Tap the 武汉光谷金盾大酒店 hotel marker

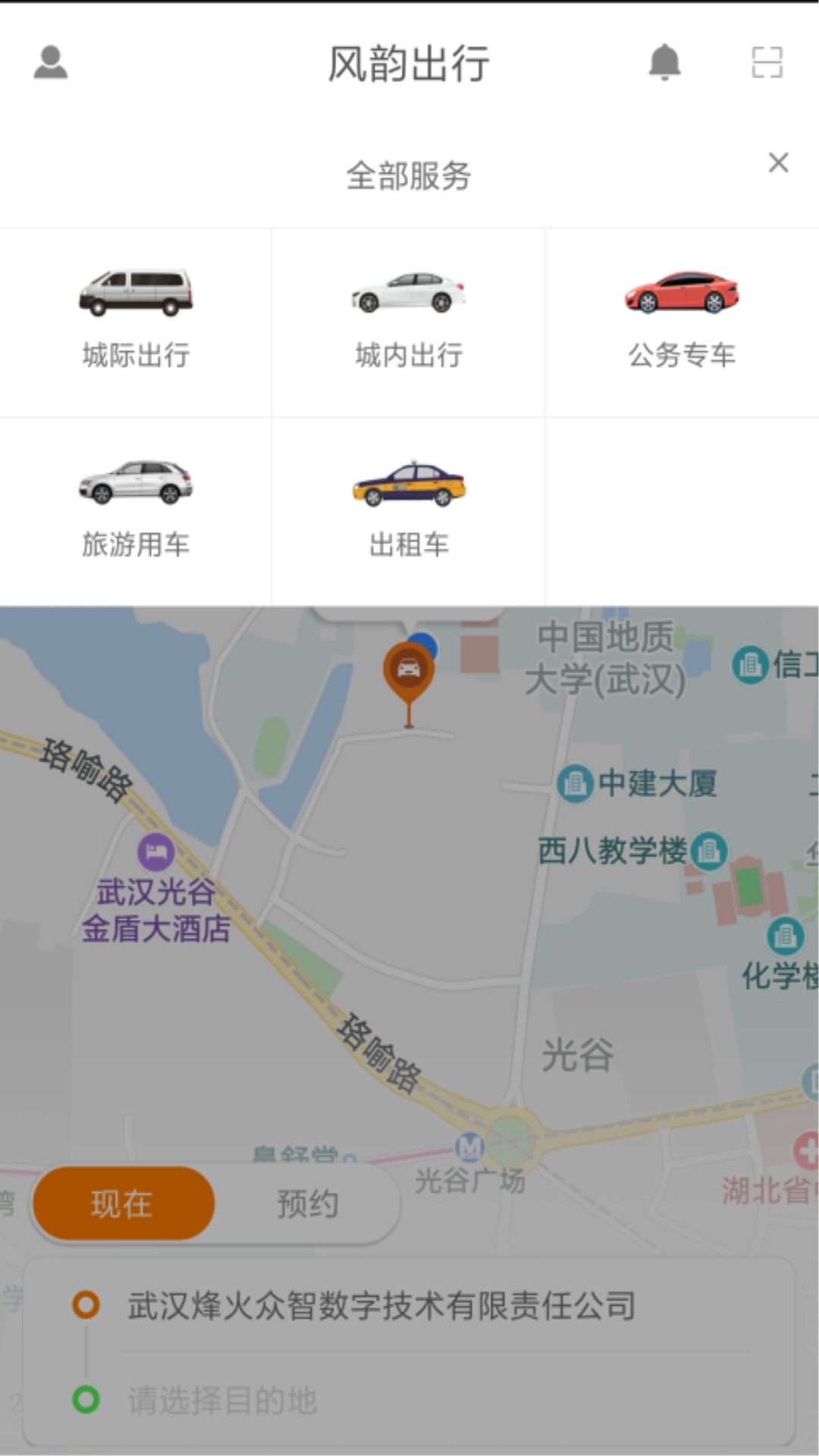pos(155,851)
